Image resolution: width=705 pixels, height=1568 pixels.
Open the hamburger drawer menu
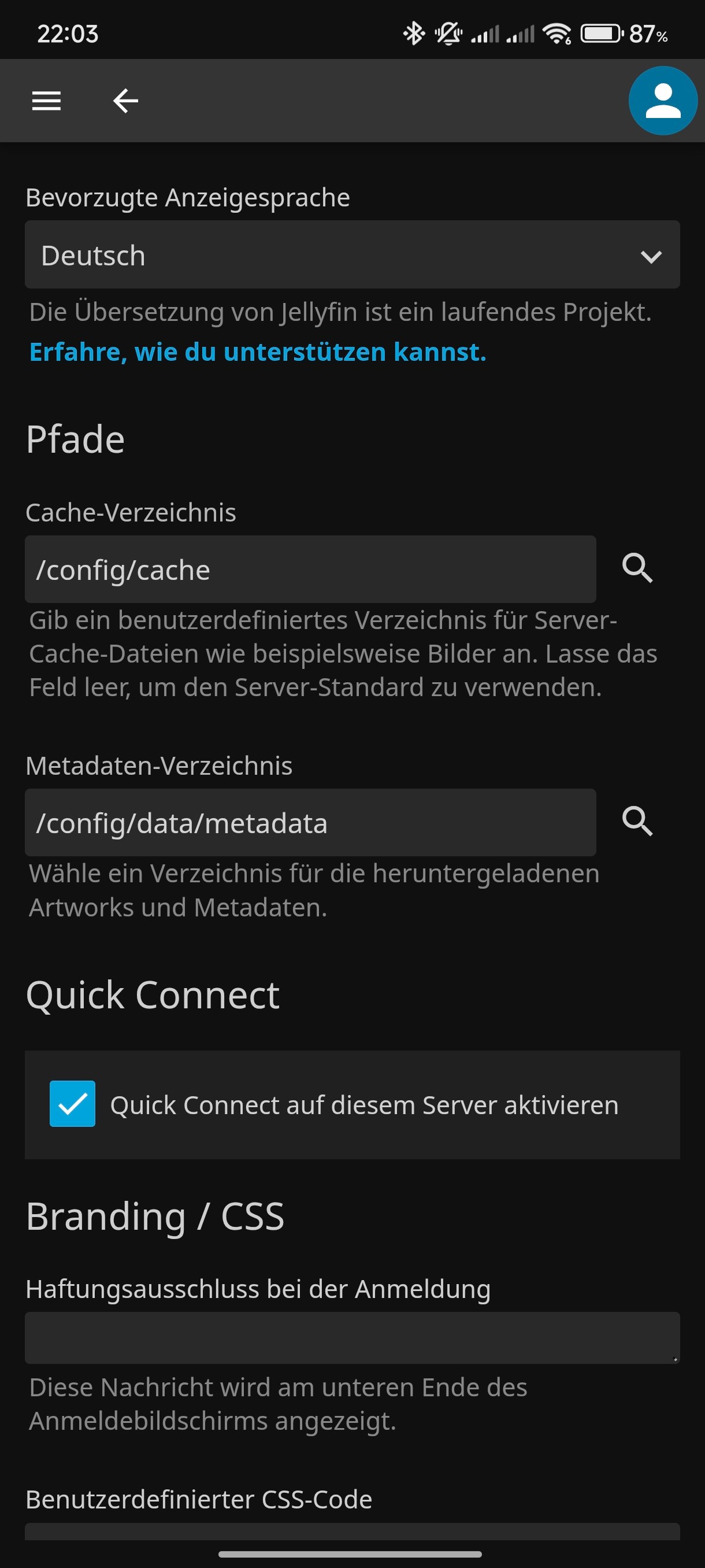pos(46,101)
